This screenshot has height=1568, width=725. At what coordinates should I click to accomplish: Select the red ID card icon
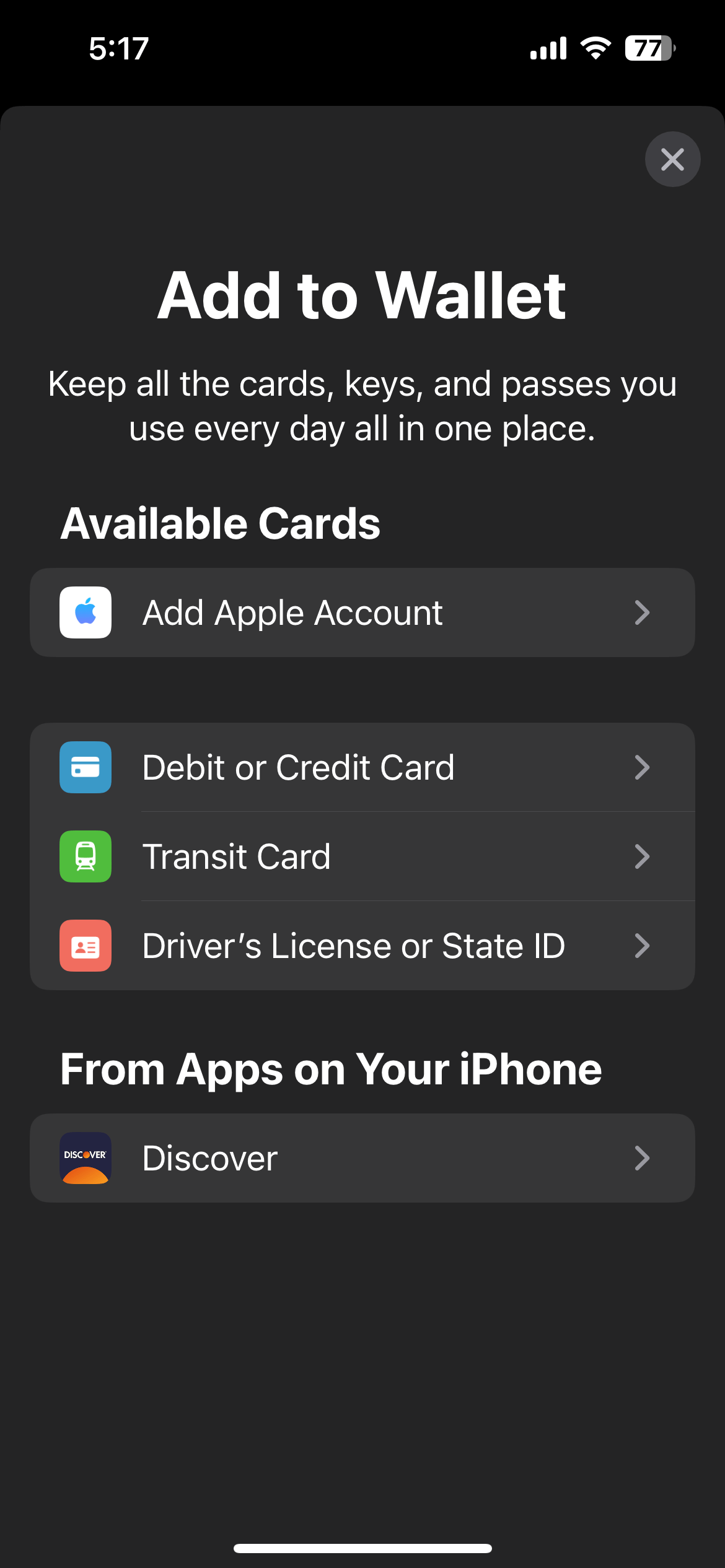(85, 946)
